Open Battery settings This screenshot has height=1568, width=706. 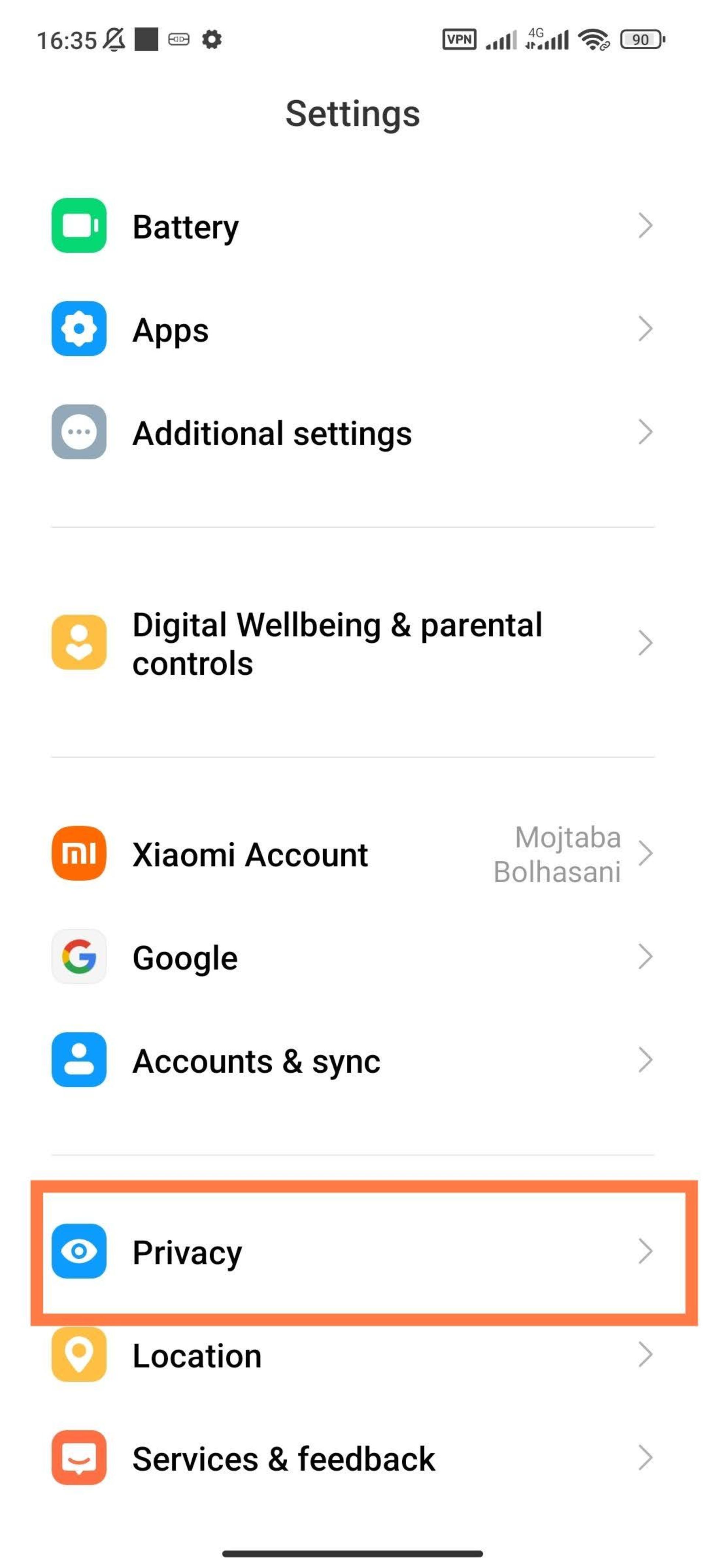pos(352,226)
